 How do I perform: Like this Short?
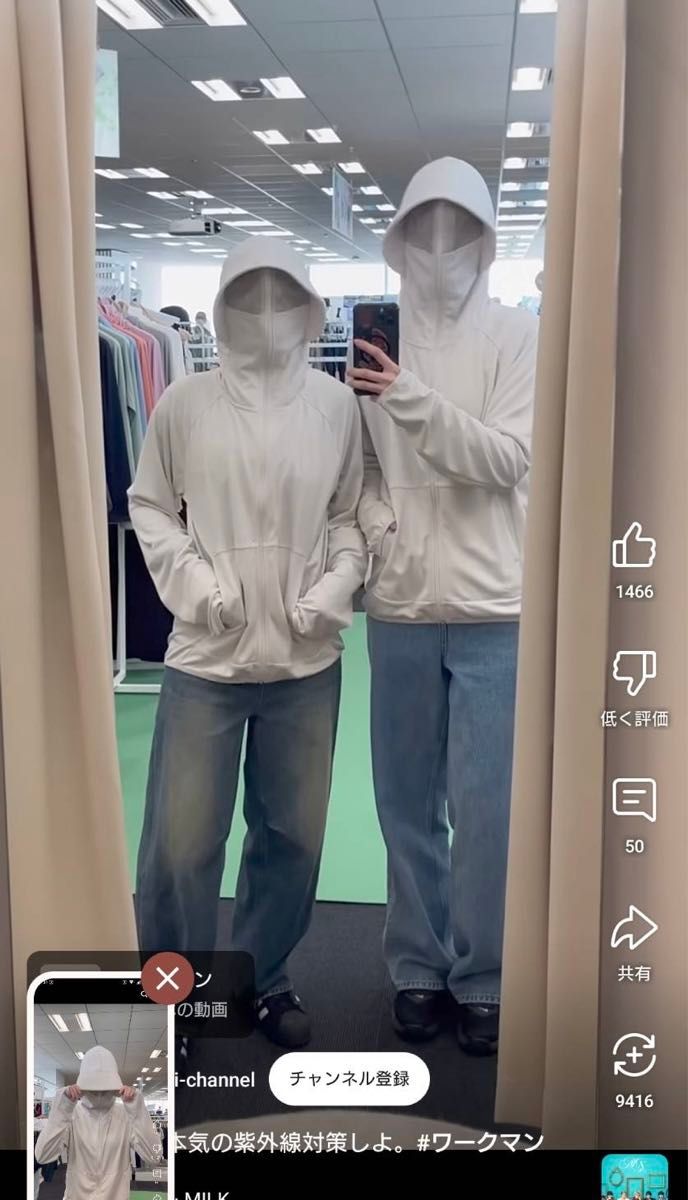pos(634,547)
